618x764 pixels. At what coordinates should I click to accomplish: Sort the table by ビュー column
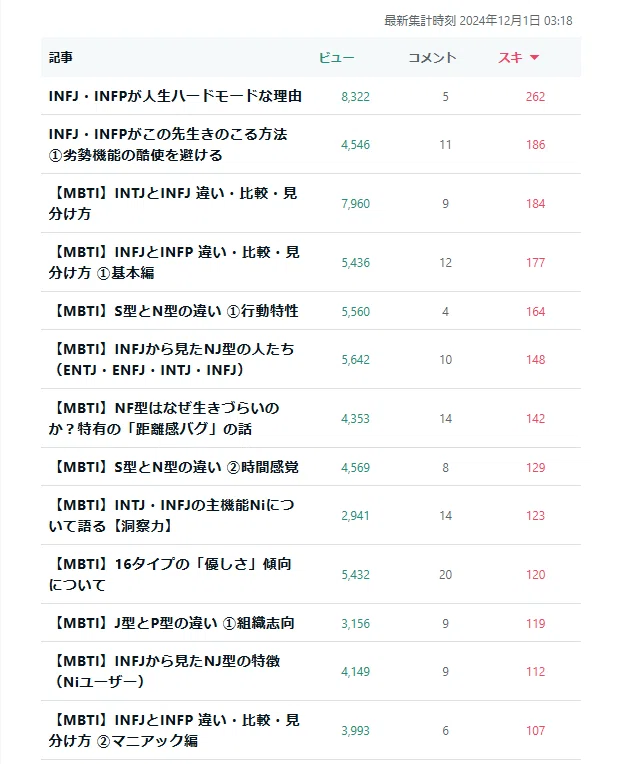[x=336, y=57]
